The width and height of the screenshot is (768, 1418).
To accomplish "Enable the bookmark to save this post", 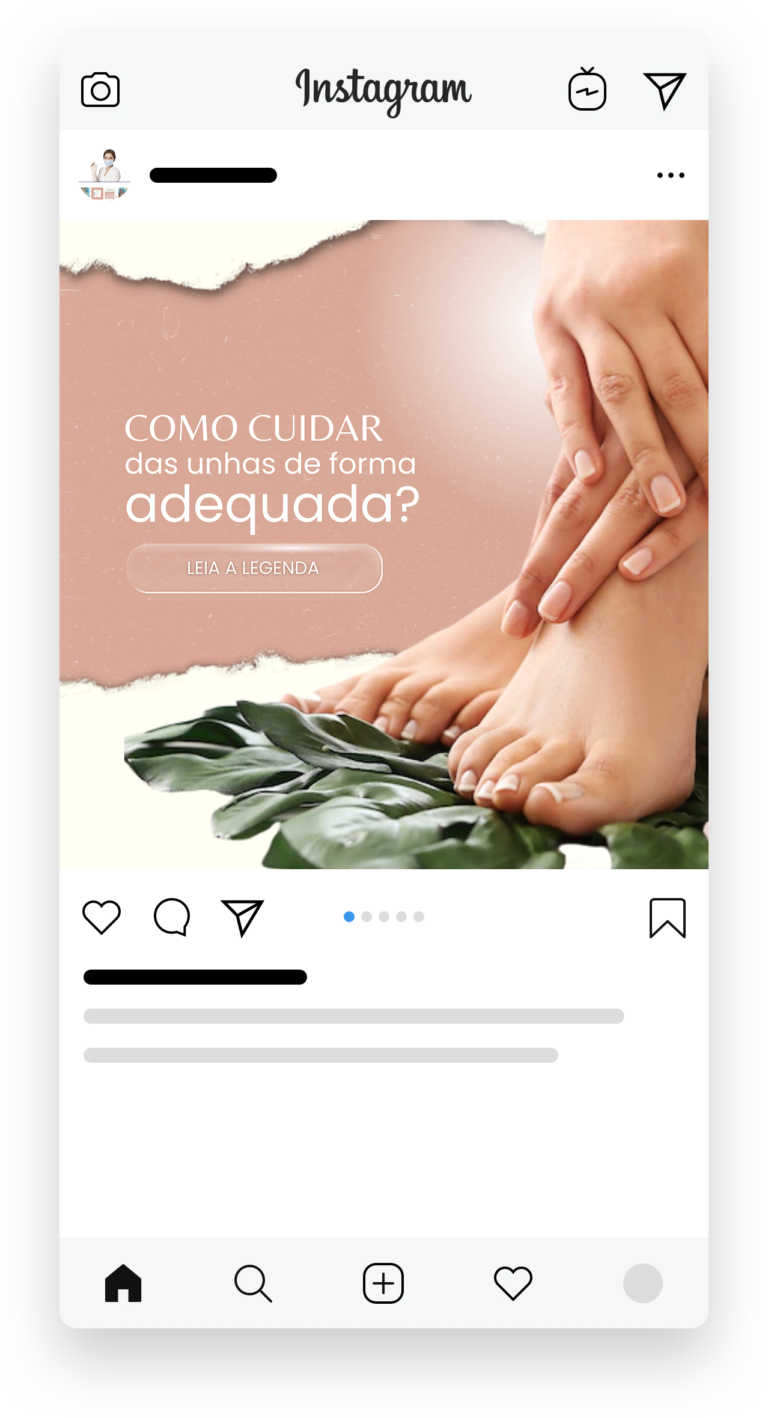I will [667, 916].
